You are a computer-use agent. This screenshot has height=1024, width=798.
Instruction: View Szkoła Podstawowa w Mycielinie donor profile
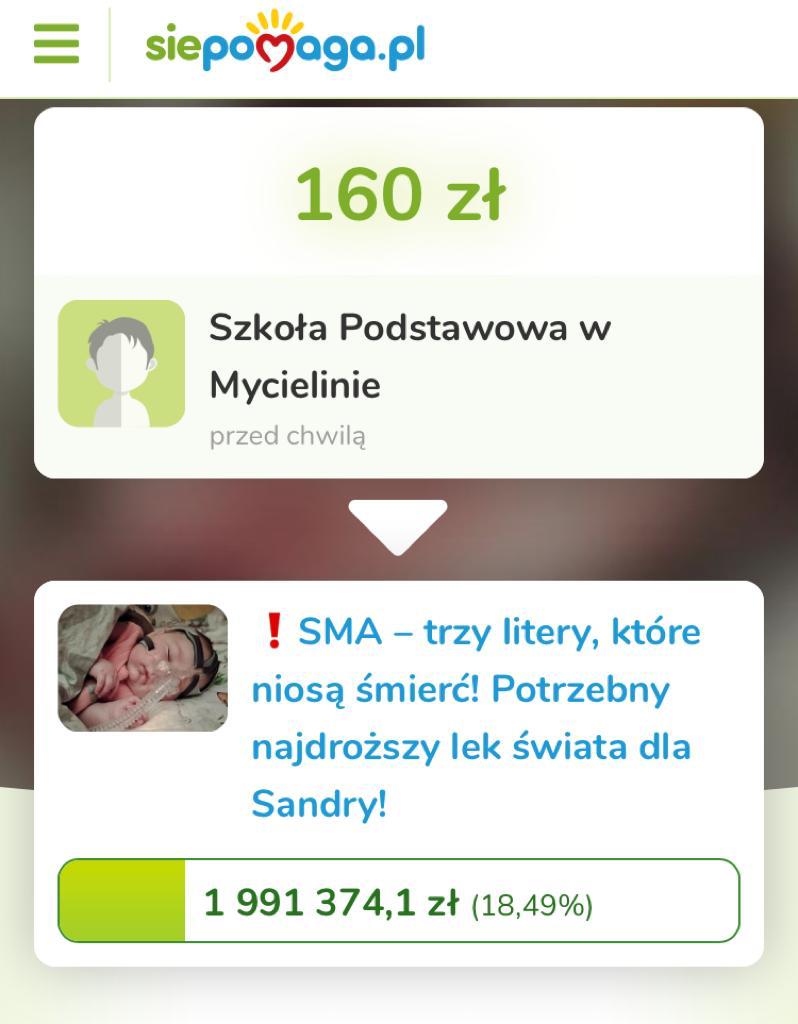click(x=409, y=356)
